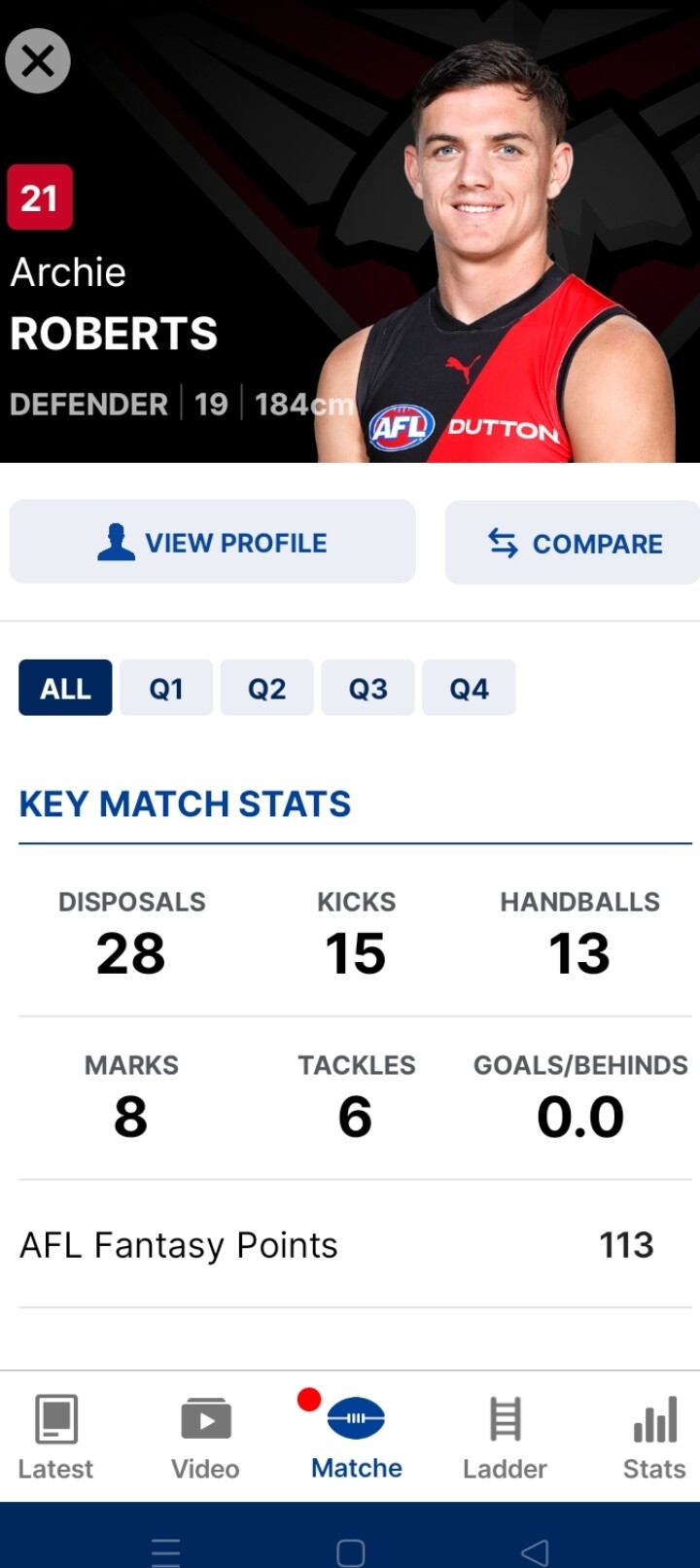Tap the Compare button
Viewport: 700px width, 1568px height.
[573, 543]
